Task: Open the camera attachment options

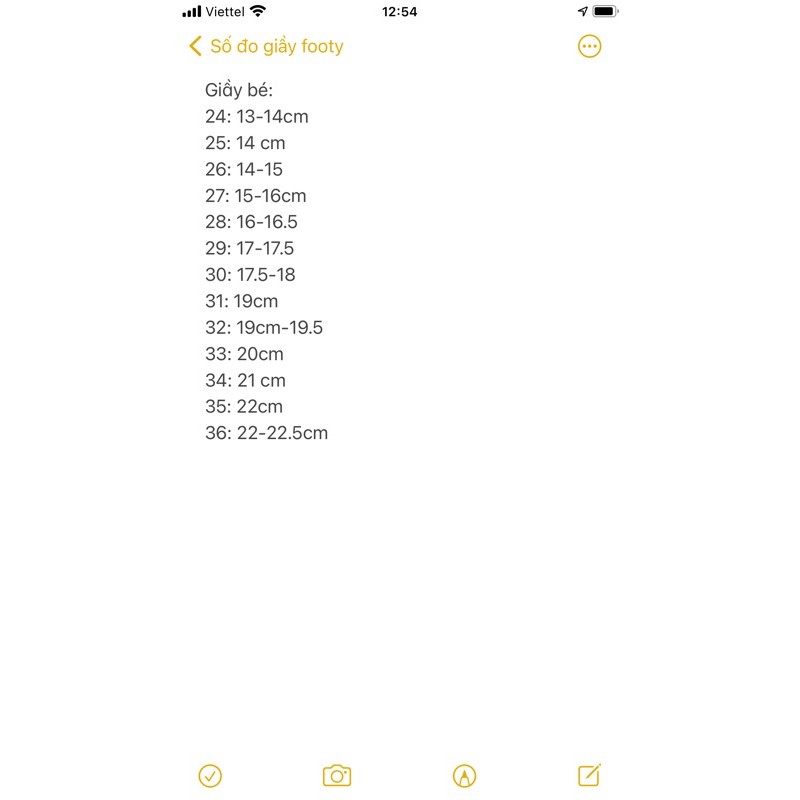Action: point(337,775)
